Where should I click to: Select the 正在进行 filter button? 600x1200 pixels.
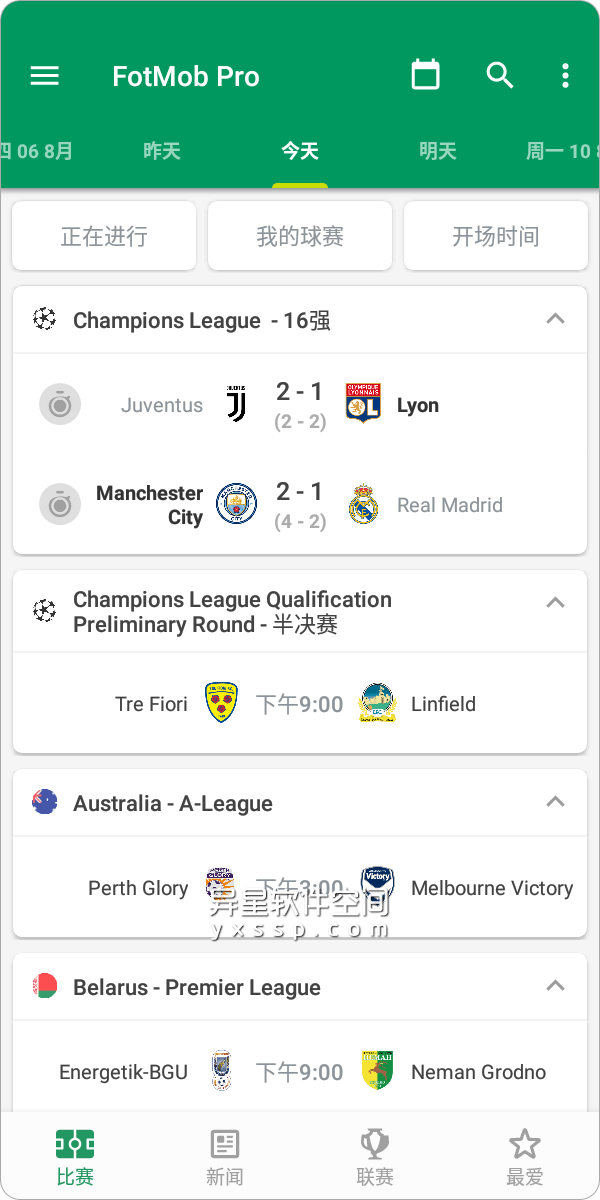(104, 236)
